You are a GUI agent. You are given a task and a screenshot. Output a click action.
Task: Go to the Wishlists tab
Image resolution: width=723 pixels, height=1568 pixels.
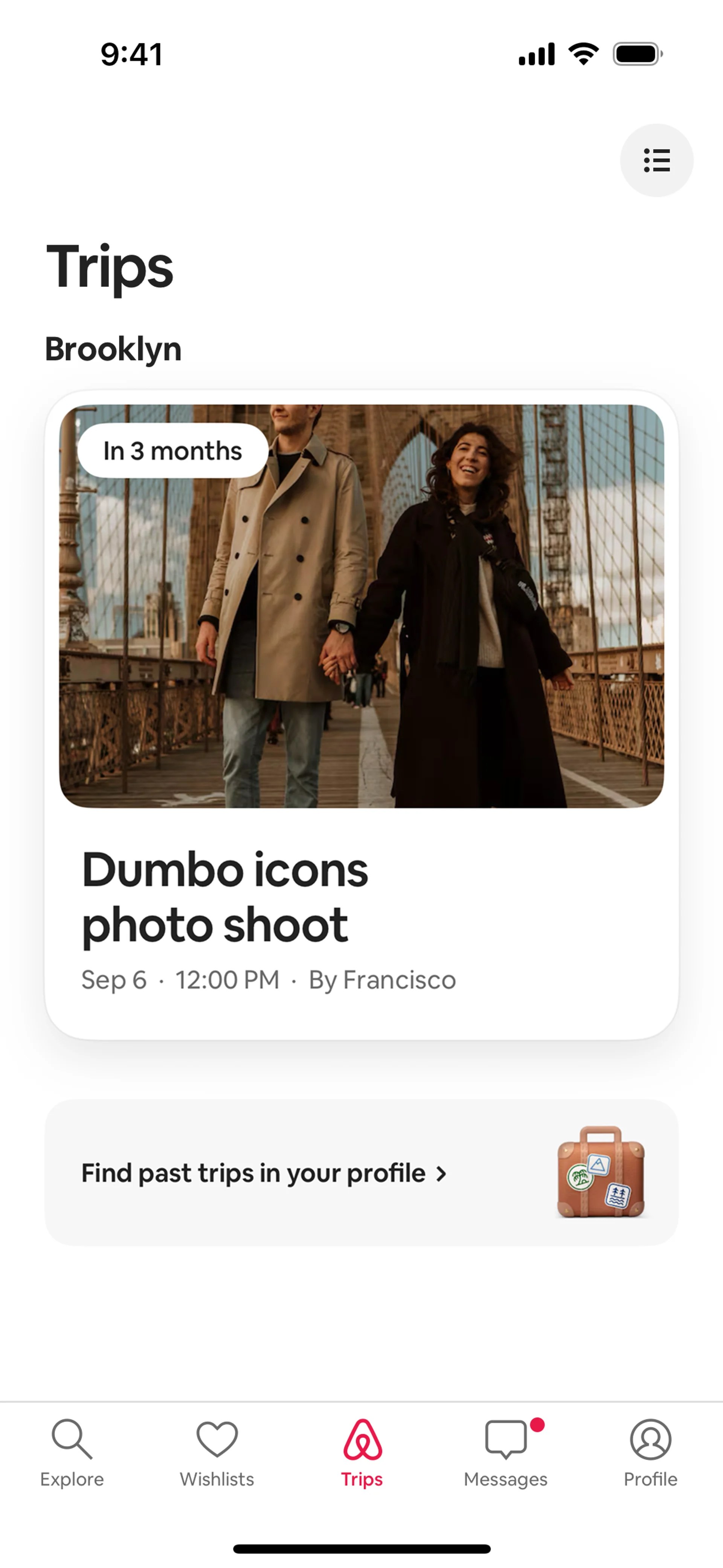click(x=217, y=1452)
